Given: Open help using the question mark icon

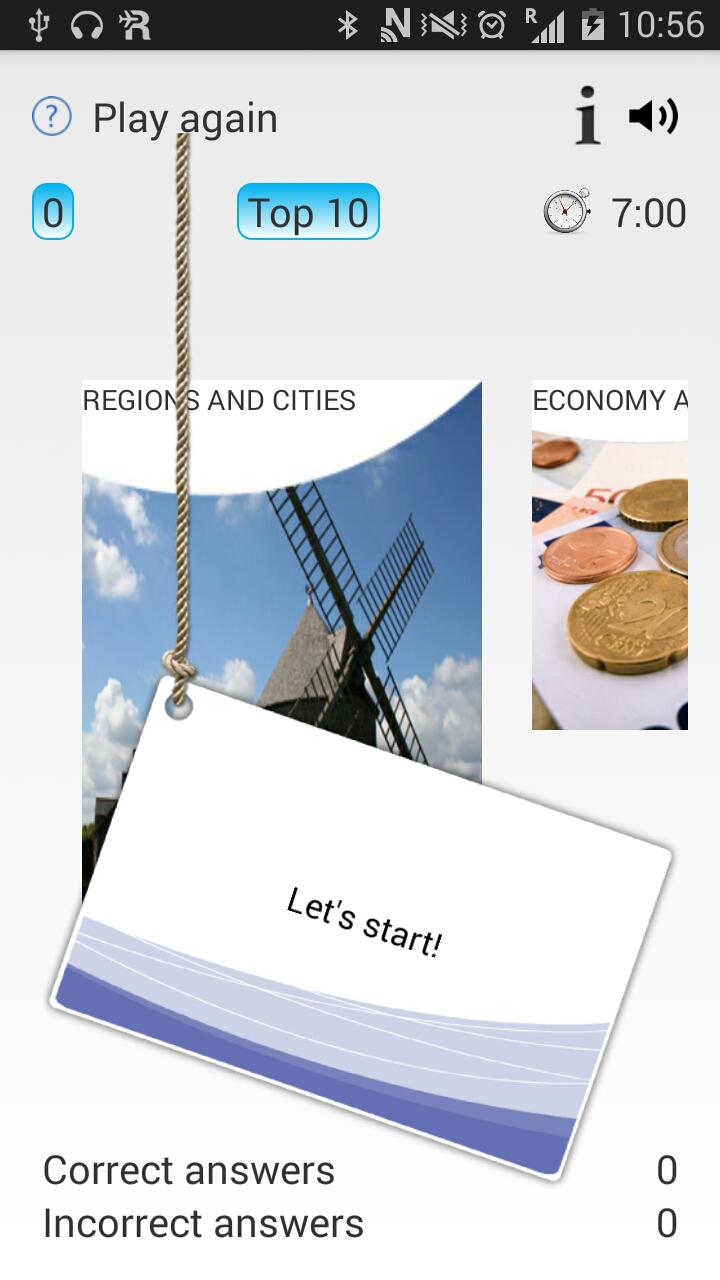Looking at the screenshot, I should (50, 116).
